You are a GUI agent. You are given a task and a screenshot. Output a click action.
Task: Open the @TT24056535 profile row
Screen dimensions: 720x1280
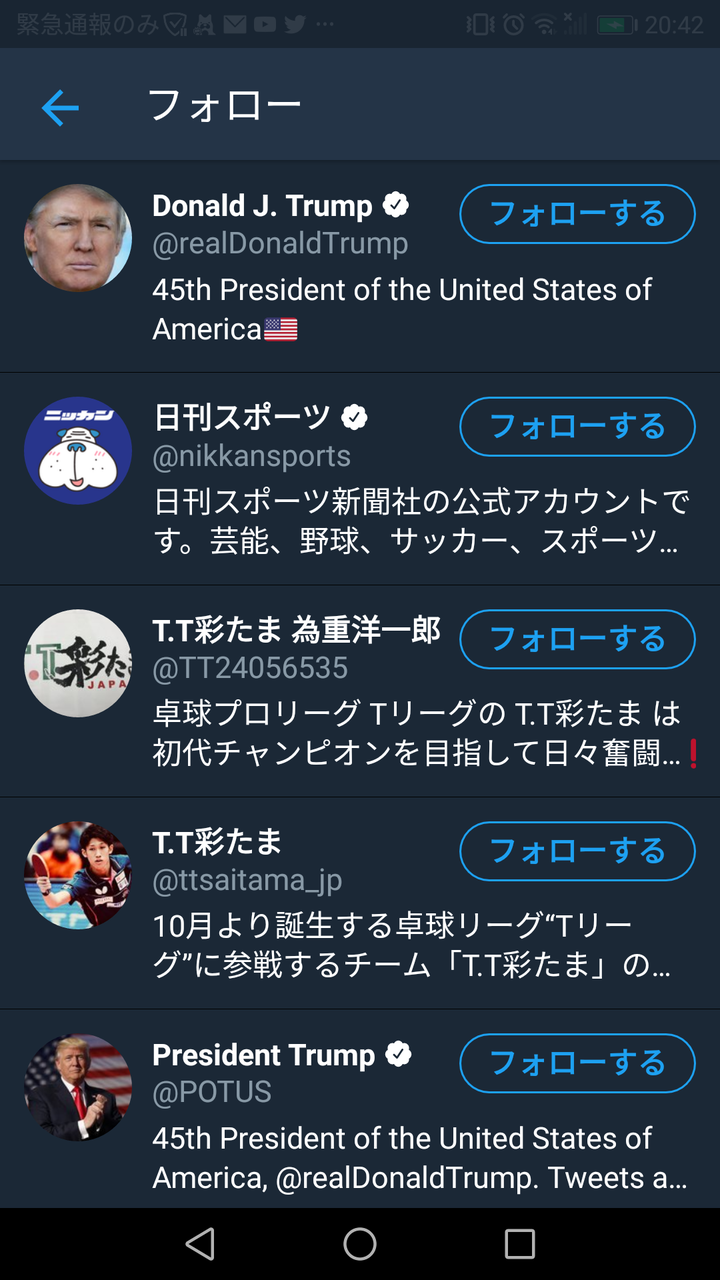(360, 691)
